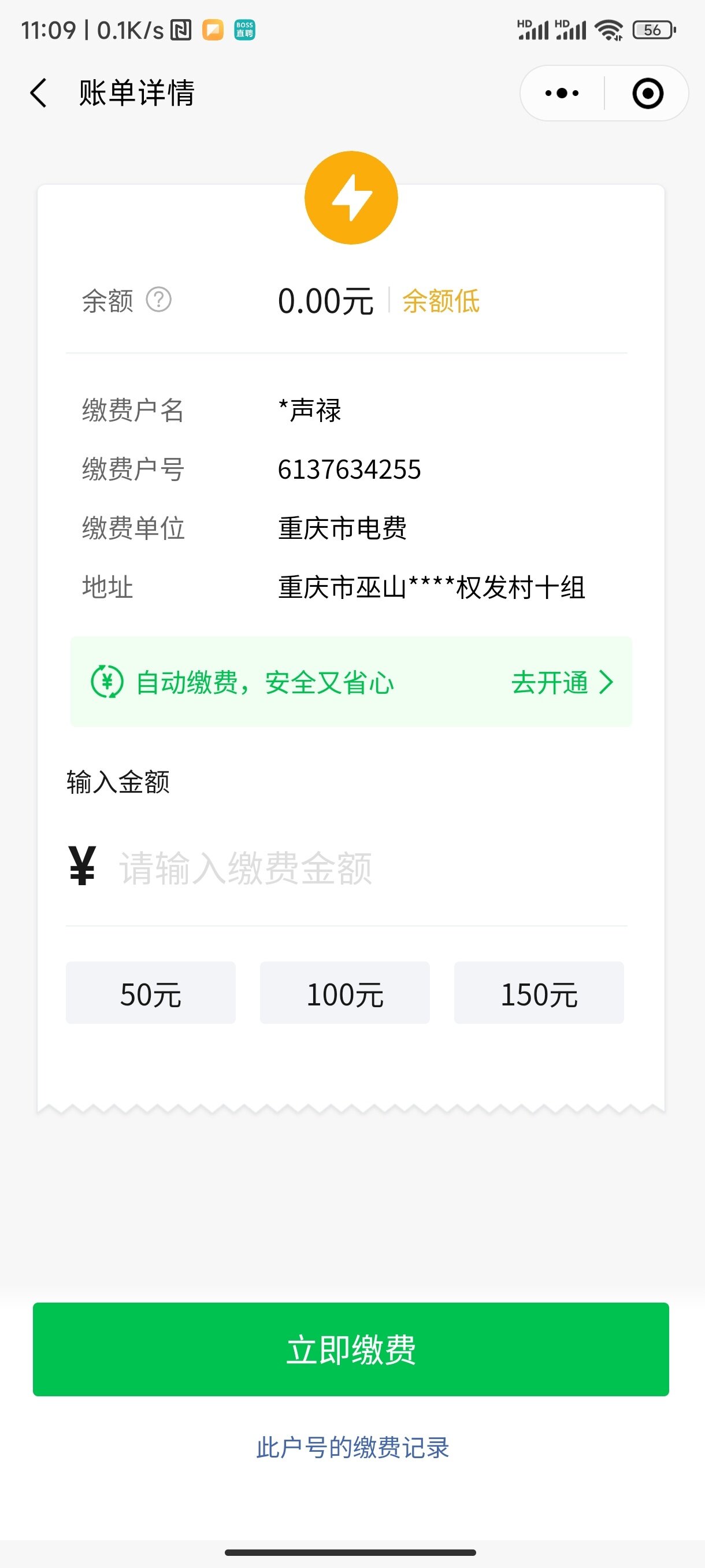
Task: Tap 去开通 to enable auto payment
Action: tap(562, 682)
